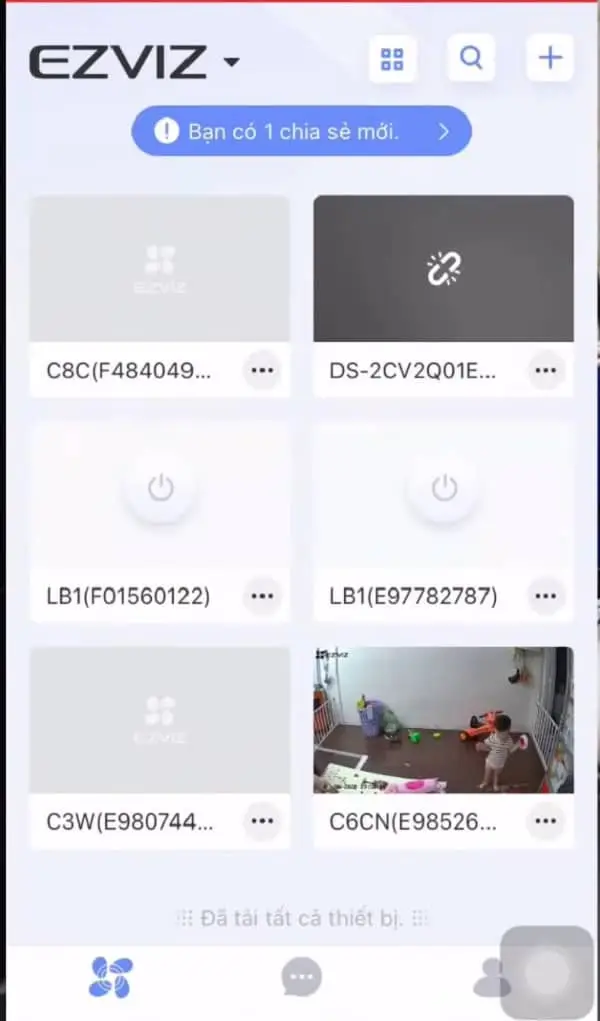The image size is (600, 1021).
Task: Go to the EZVIZ home tab
Action: [x=111, y=977]
